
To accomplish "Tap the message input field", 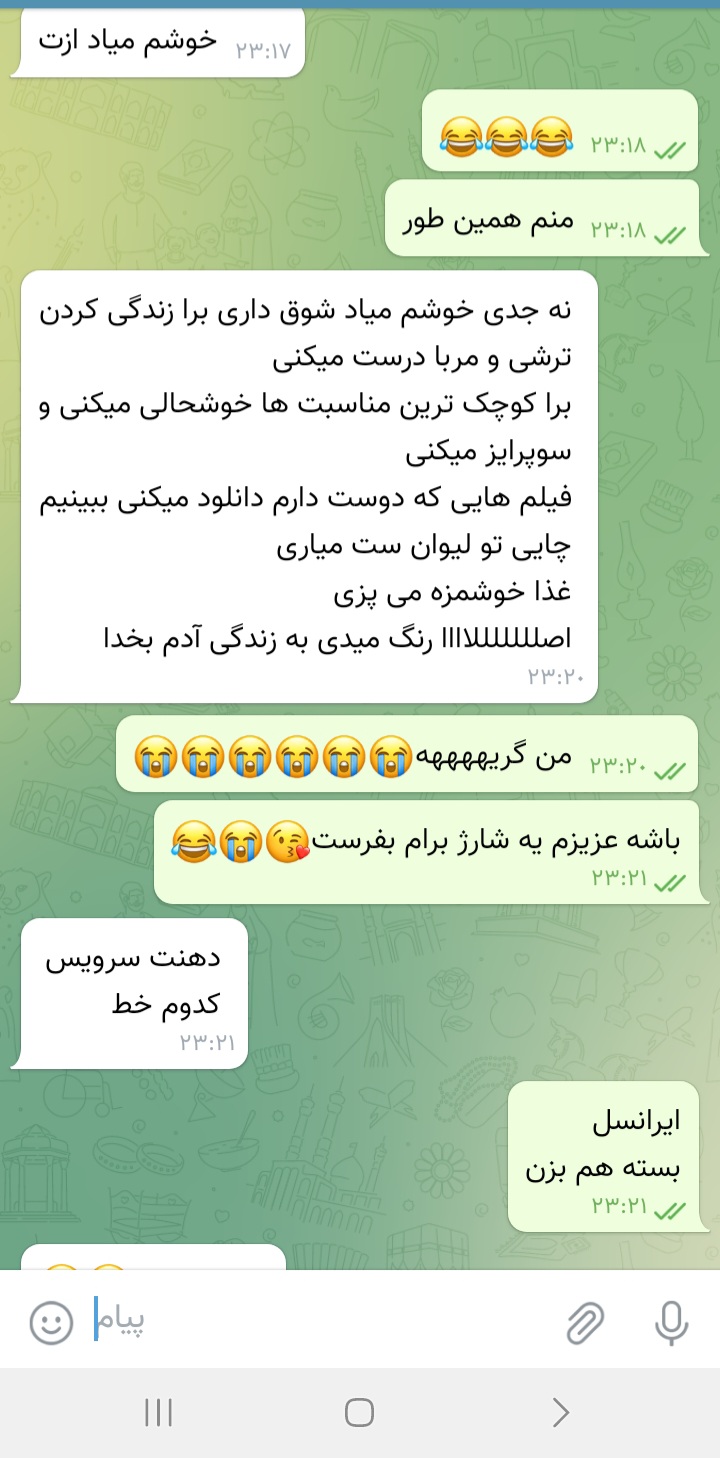I will [330, 1321].
